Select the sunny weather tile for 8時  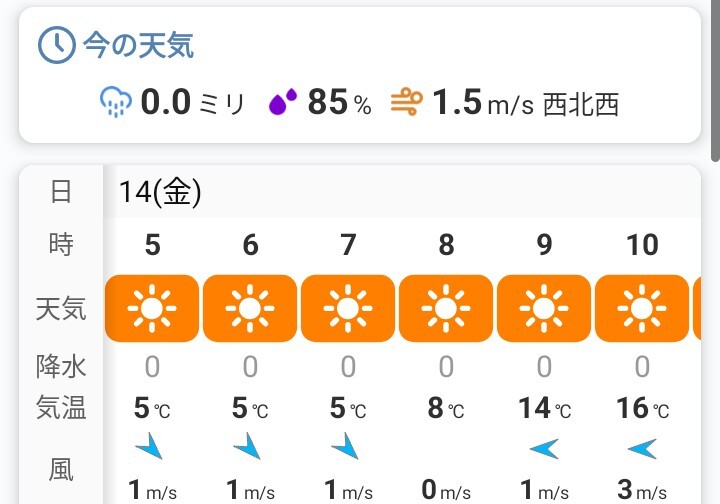[446, 308]
